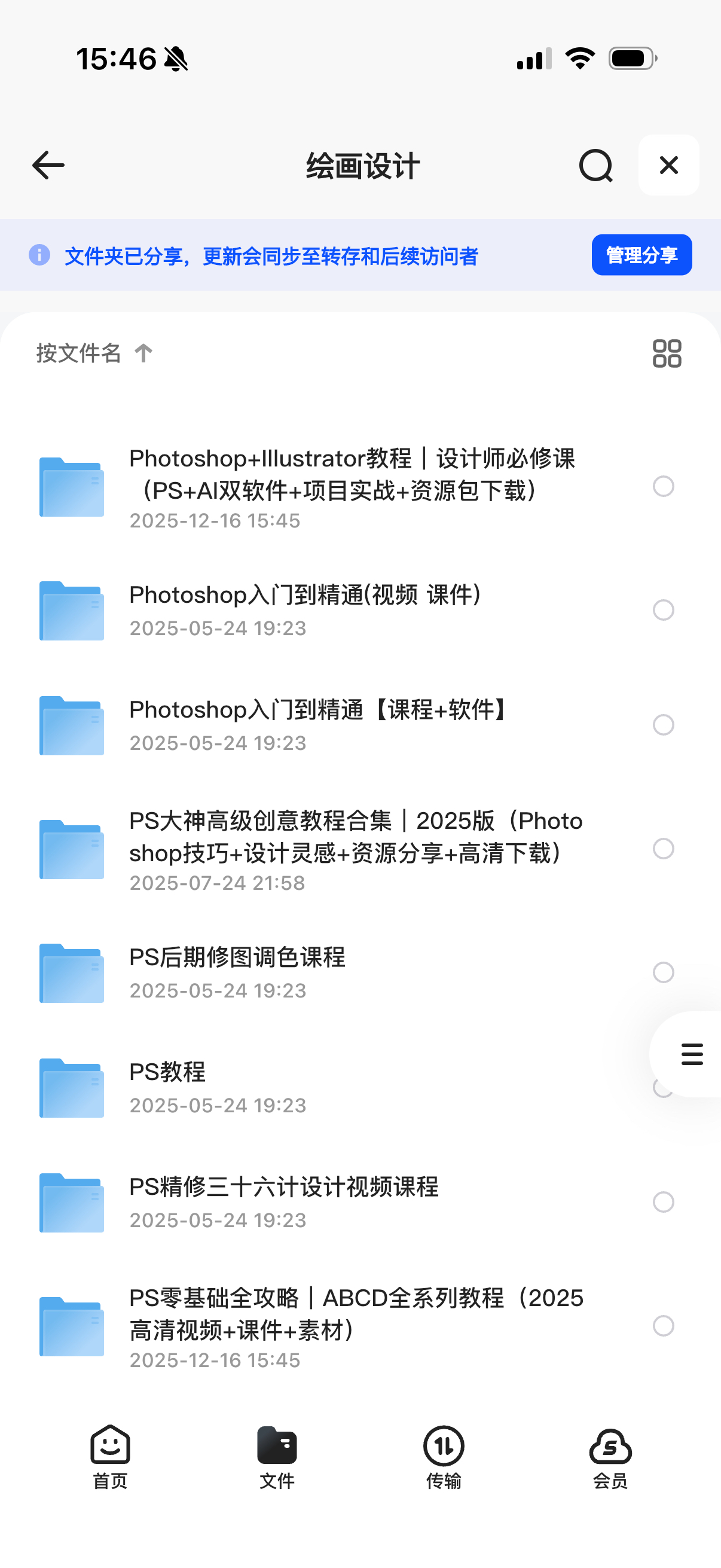
Task: Open the floating menu button
Action: point(692,1054)
